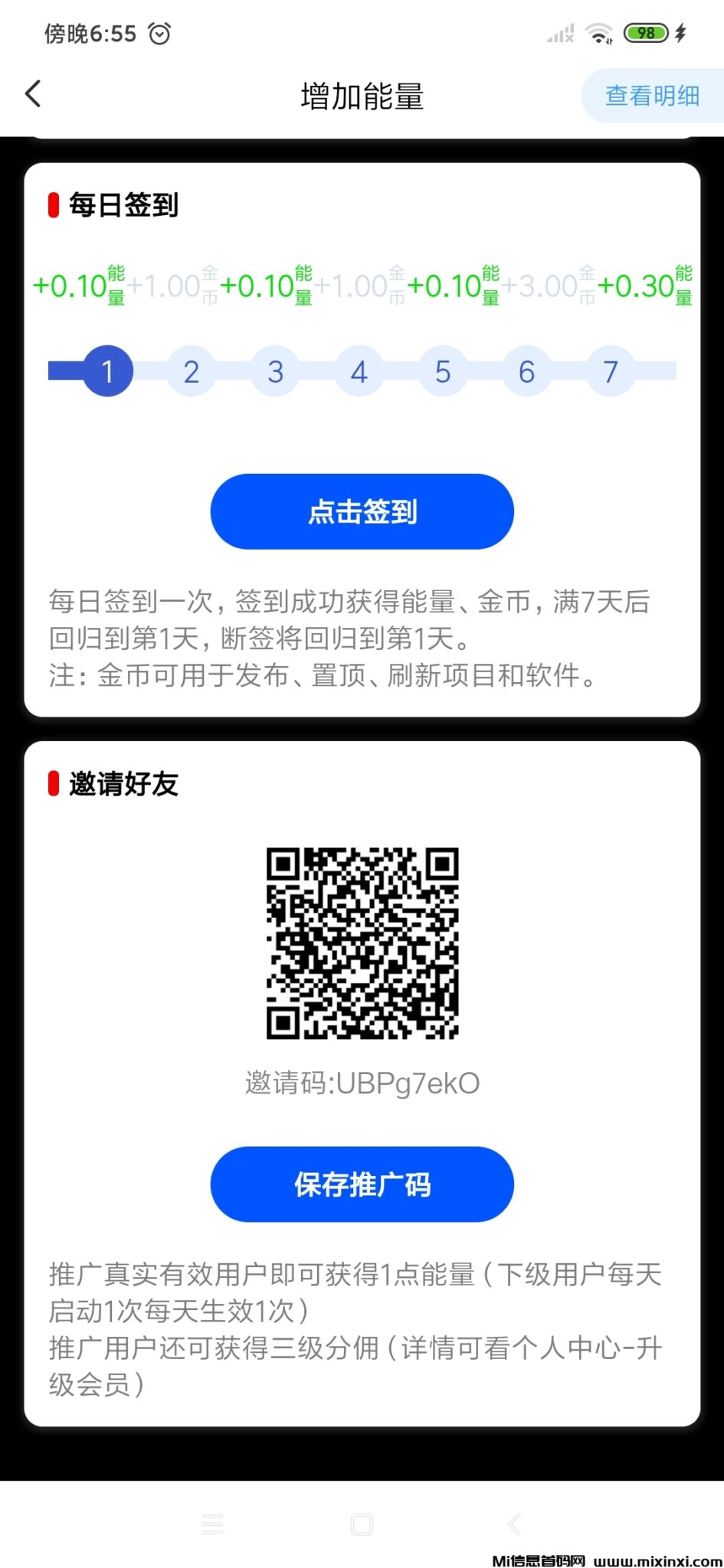Tap the cellular signal icon in status bar
Image resolution: width=724 pixels, height=1568 pixels.
(559, 33)
